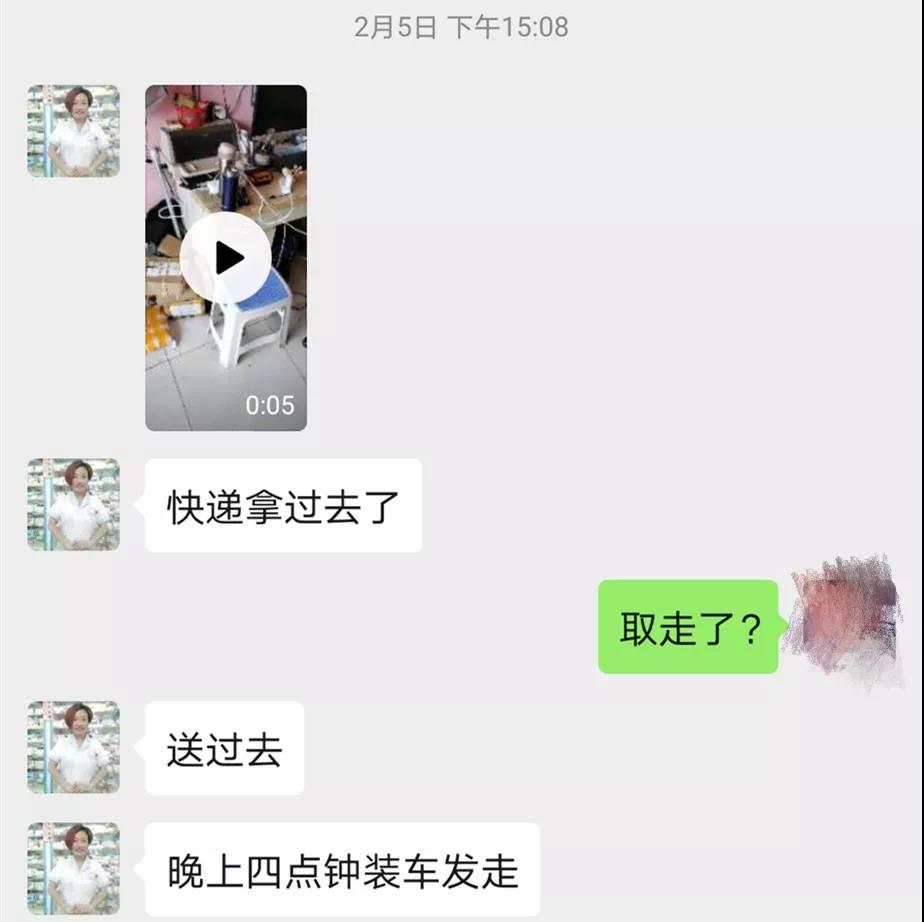Play the 0:05 video message
Viewport: 924px width, 922px height.
point(225,258)
